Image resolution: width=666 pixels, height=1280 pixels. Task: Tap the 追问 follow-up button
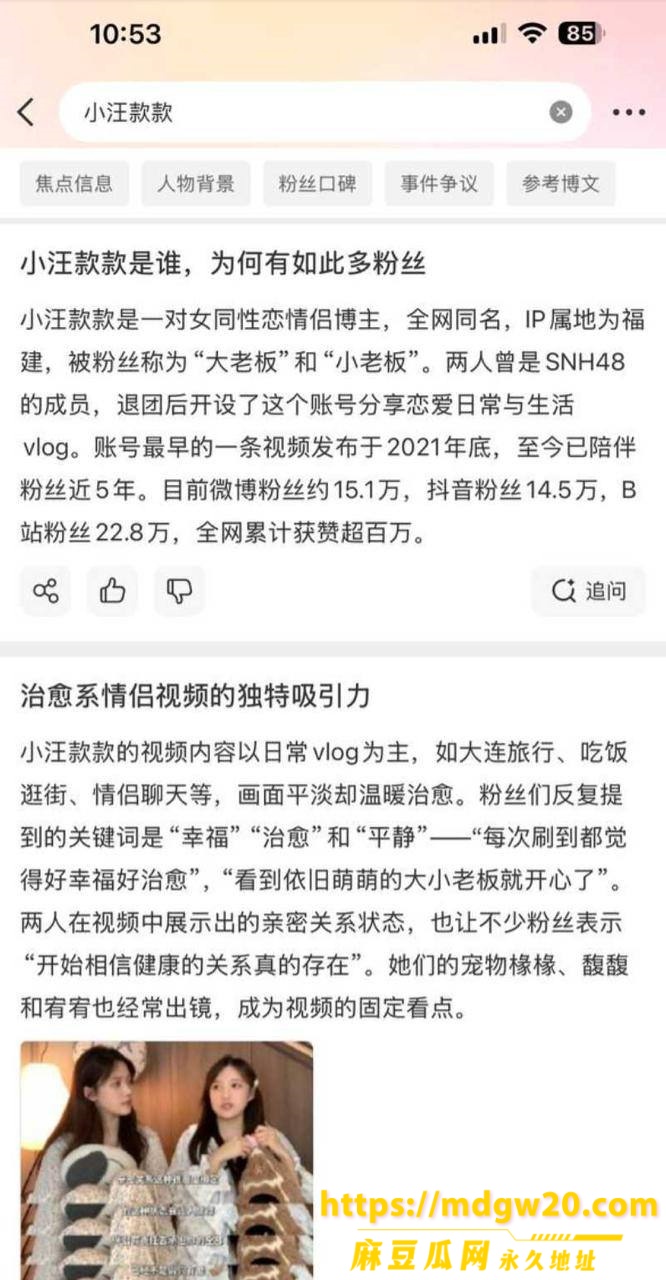tap(588, 591)
